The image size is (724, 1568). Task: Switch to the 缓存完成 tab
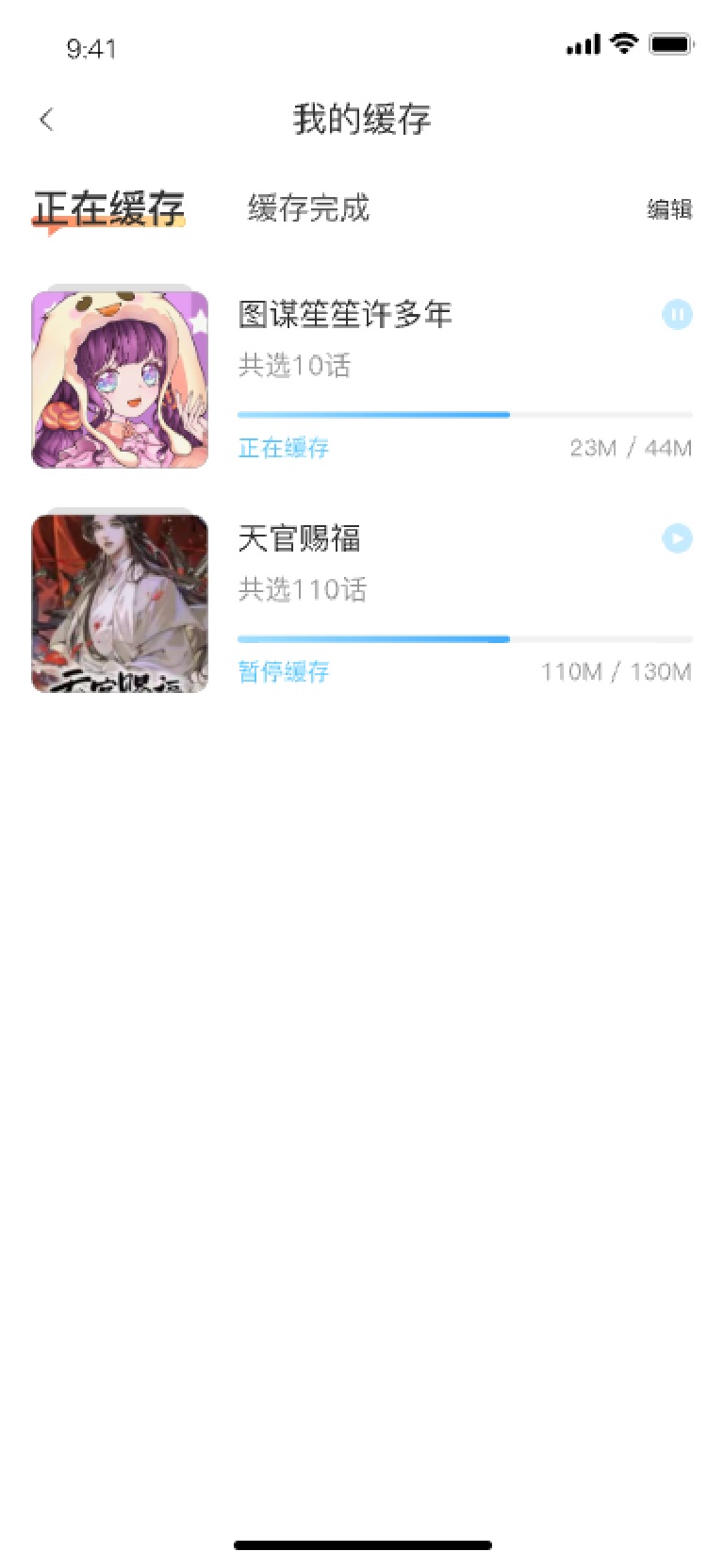coord(309,209)
